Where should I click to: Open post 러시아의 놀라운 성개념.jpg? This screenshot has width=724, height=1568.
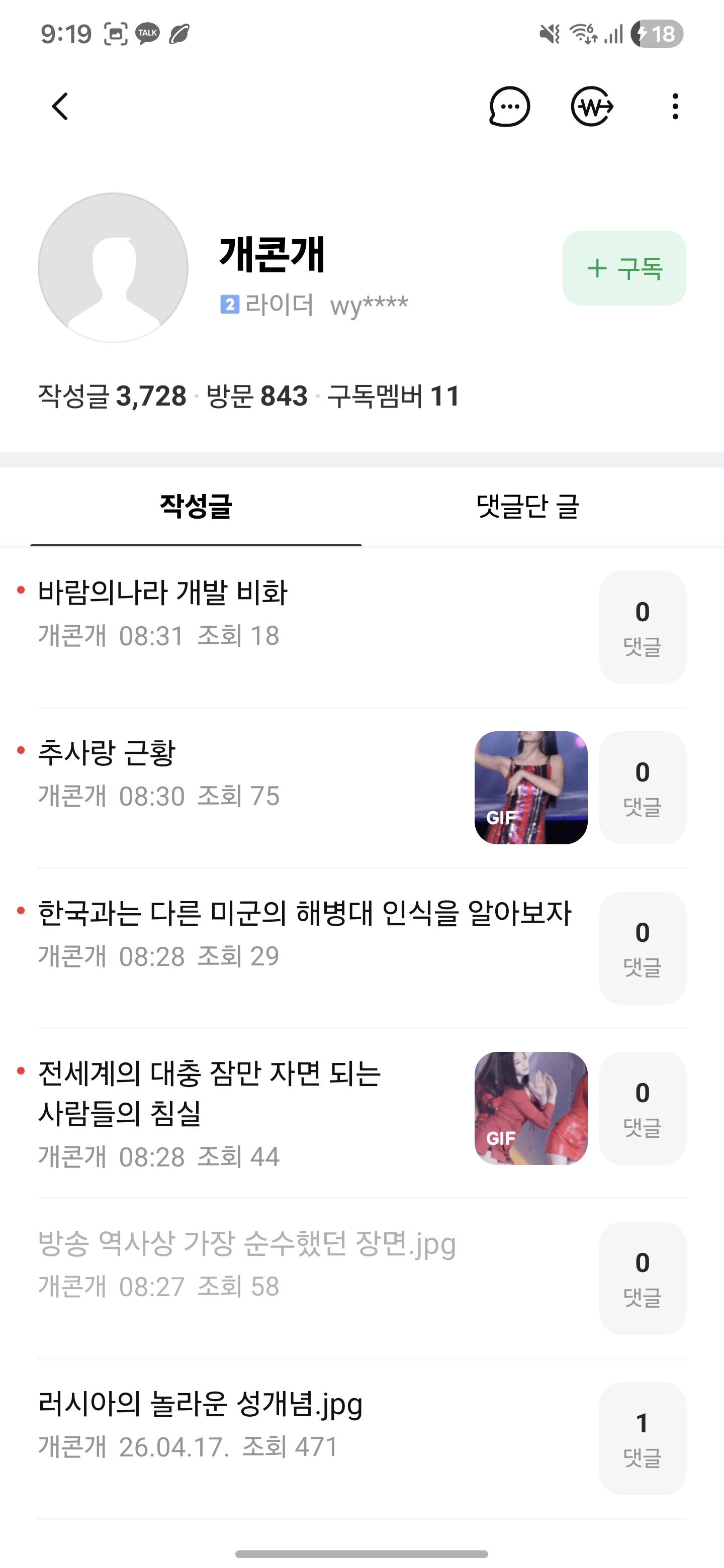tap(200, 1404)
